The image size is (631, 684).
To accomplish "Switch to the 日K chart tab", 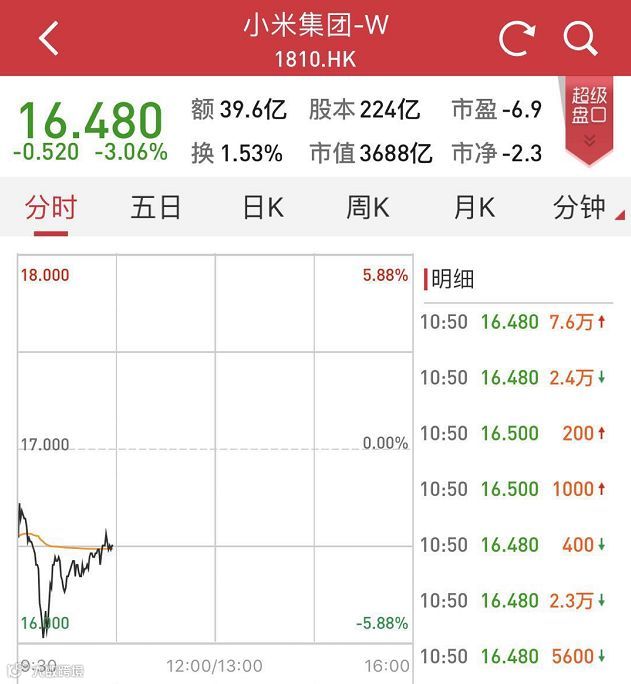I will 263,207.
